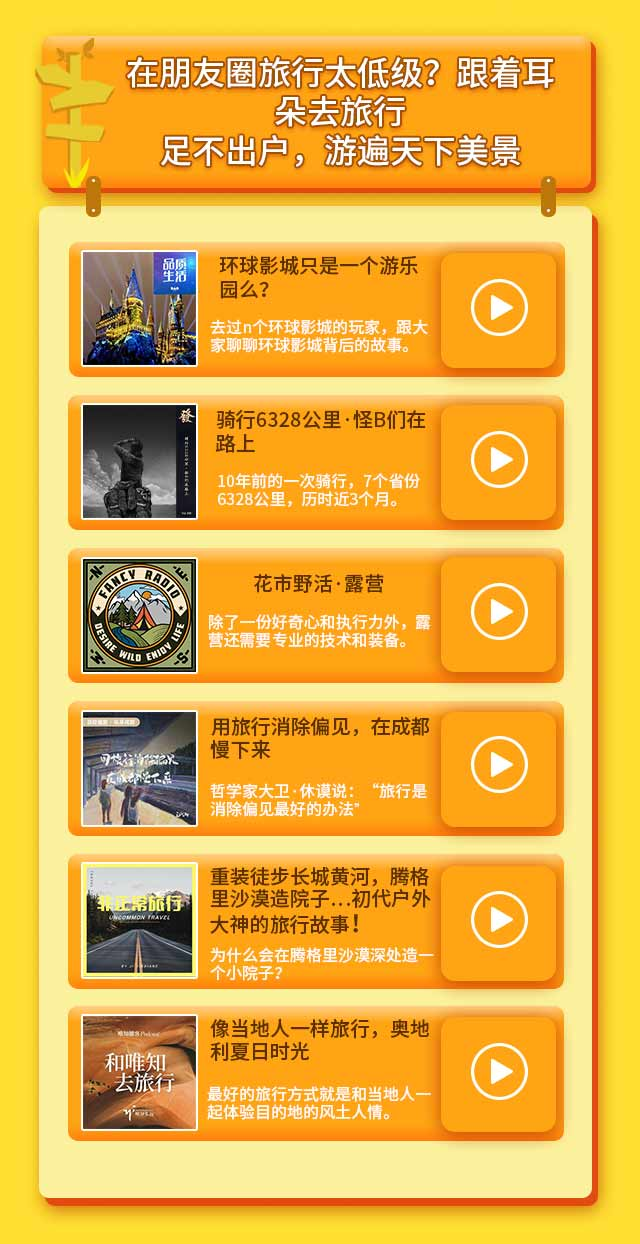Open the 和唯知去旅行 podcast cover

click(139, 1072)
